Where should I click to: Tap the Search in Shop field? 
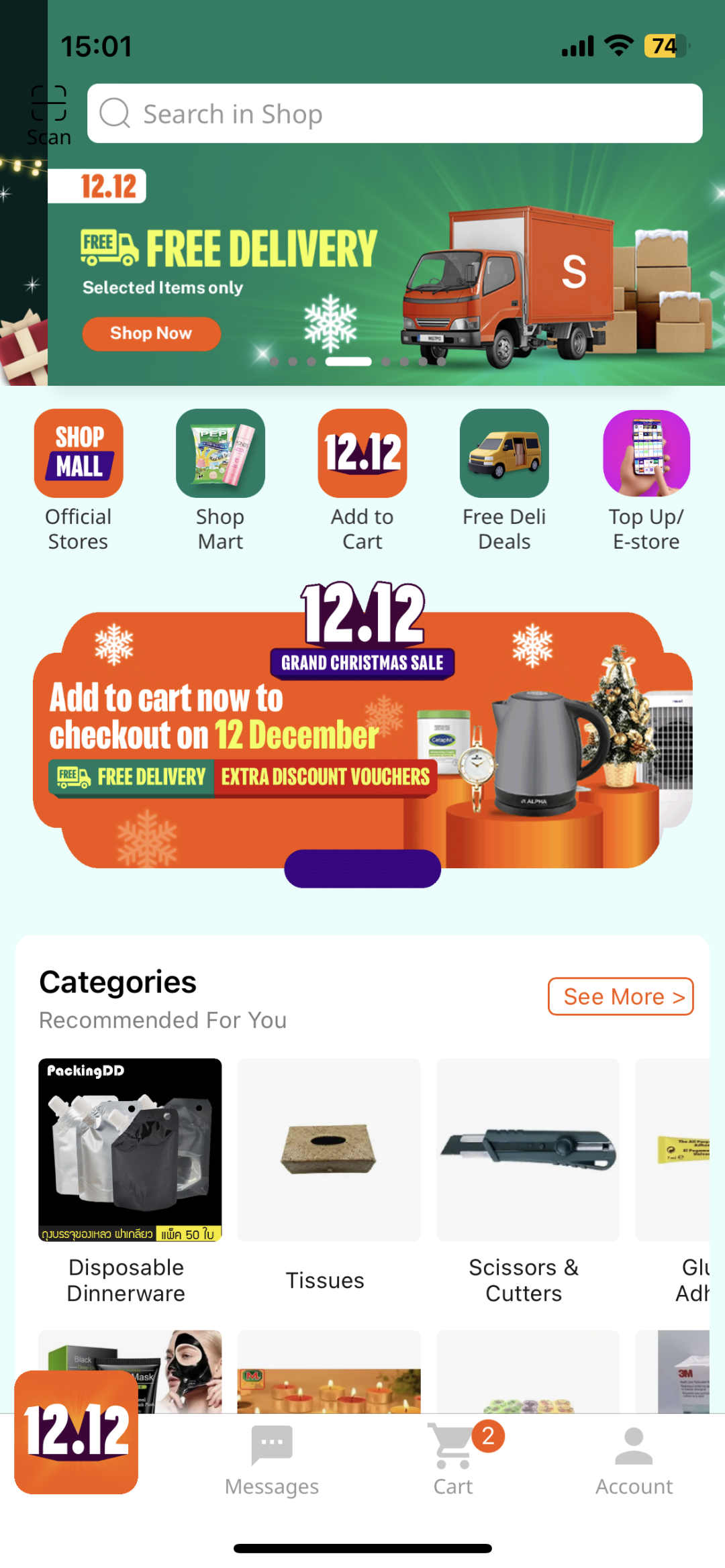pyautogui.click(x=395, y=113)
